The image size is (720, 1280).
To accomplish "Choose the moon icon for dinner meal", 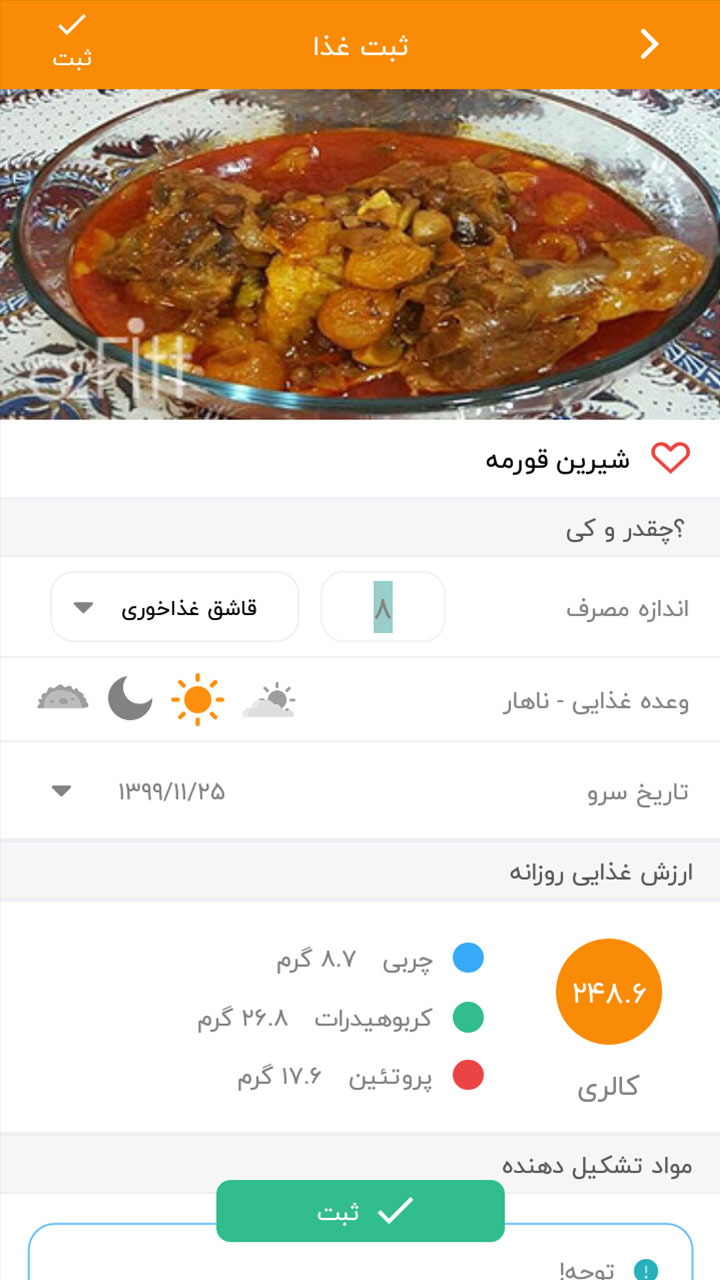I will click(x=130, y=698).
